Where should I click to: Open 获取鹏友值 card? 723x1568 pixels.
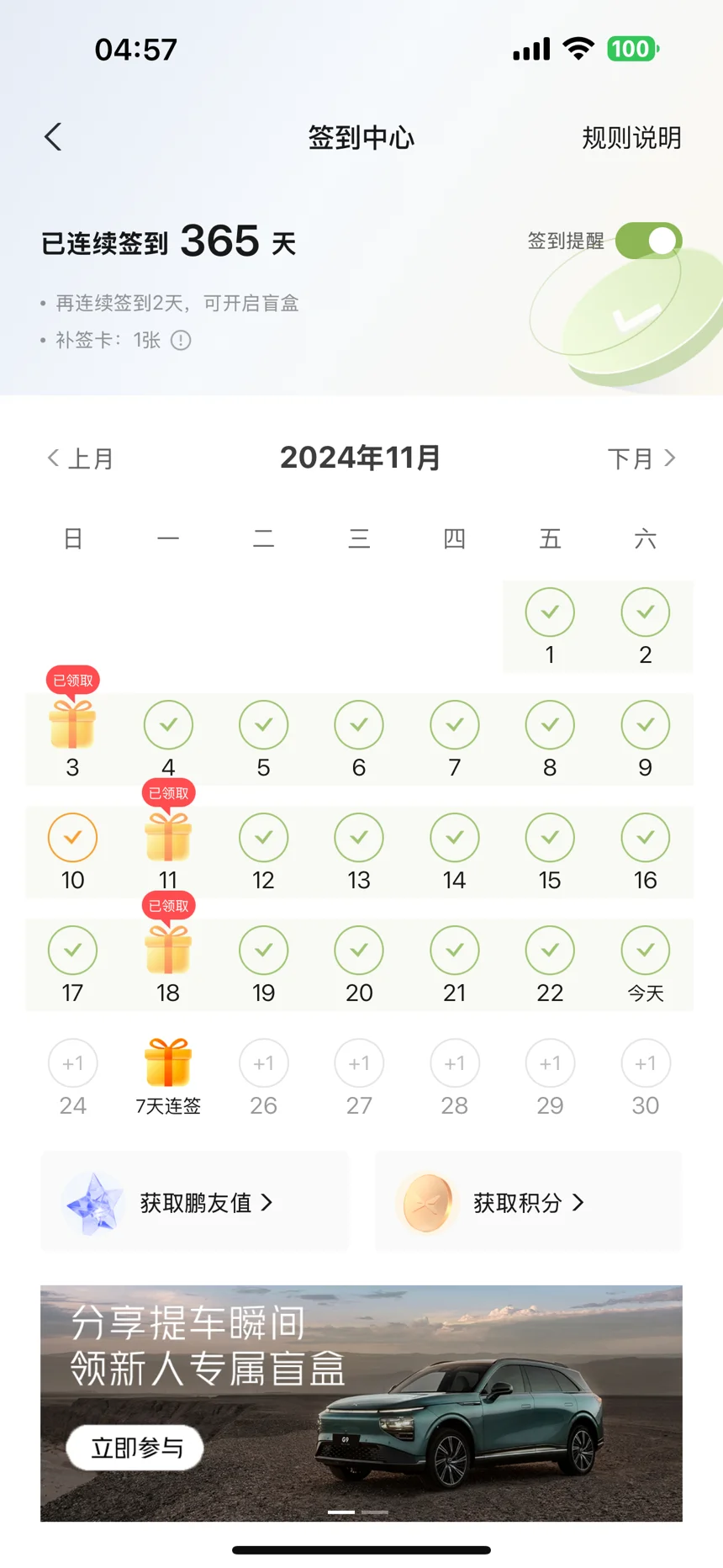[x=194, y=1203]
